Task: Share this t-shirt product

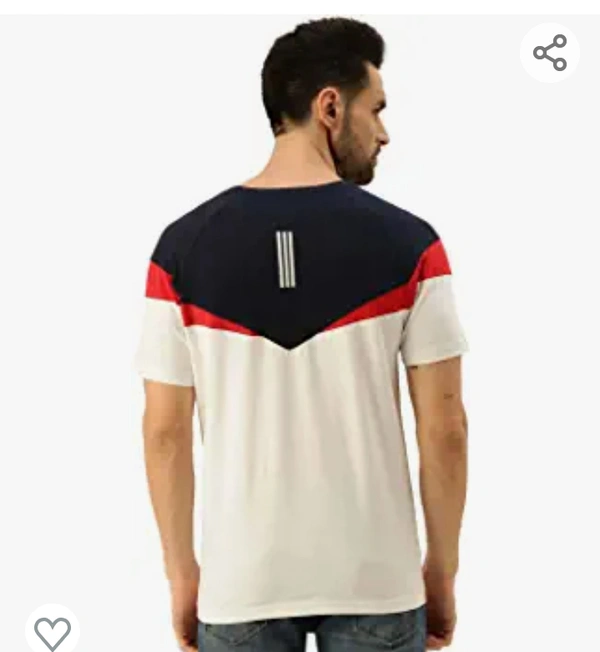Action: (550, 53)
